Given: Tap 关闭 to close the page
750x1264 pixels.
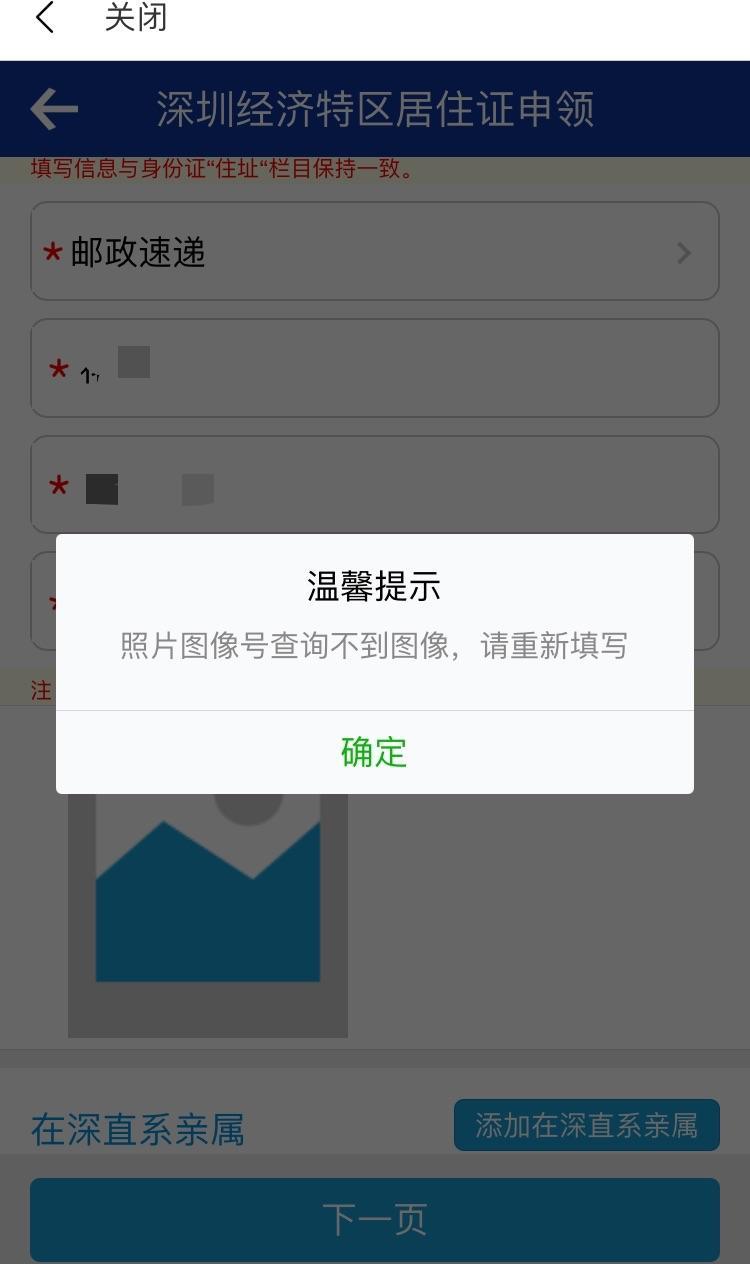Looking at the screenshot, I should (x=135, y=18).
